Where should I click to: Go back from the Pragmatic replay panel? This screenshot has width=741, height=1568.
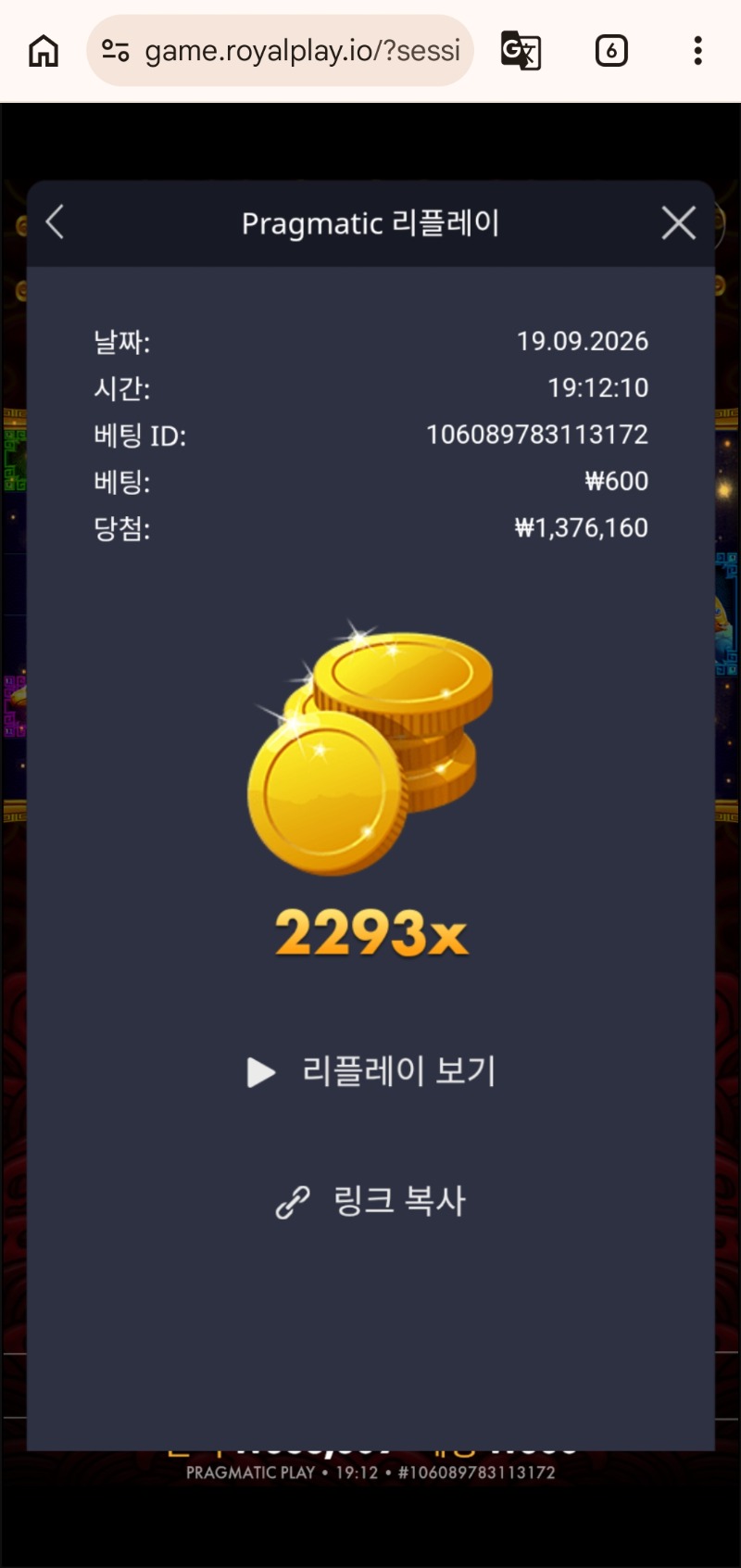point(55,222)
